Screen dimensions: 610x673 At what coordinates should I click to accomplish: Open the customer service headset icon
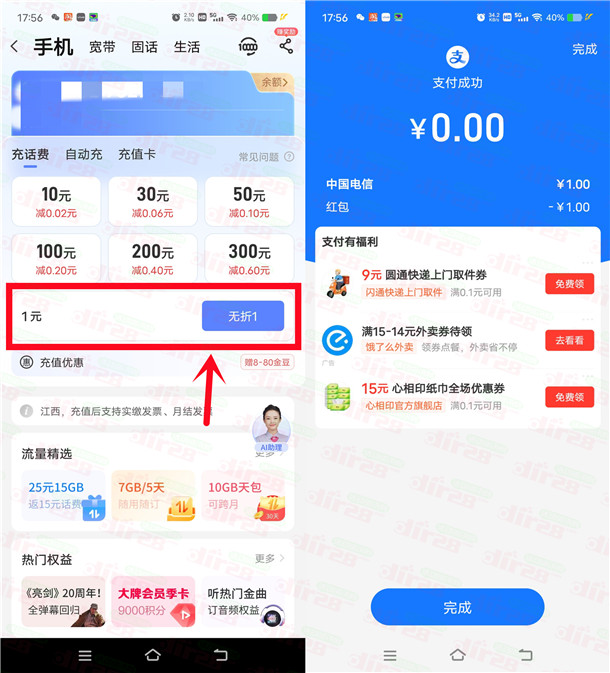[x=248, y=47]
